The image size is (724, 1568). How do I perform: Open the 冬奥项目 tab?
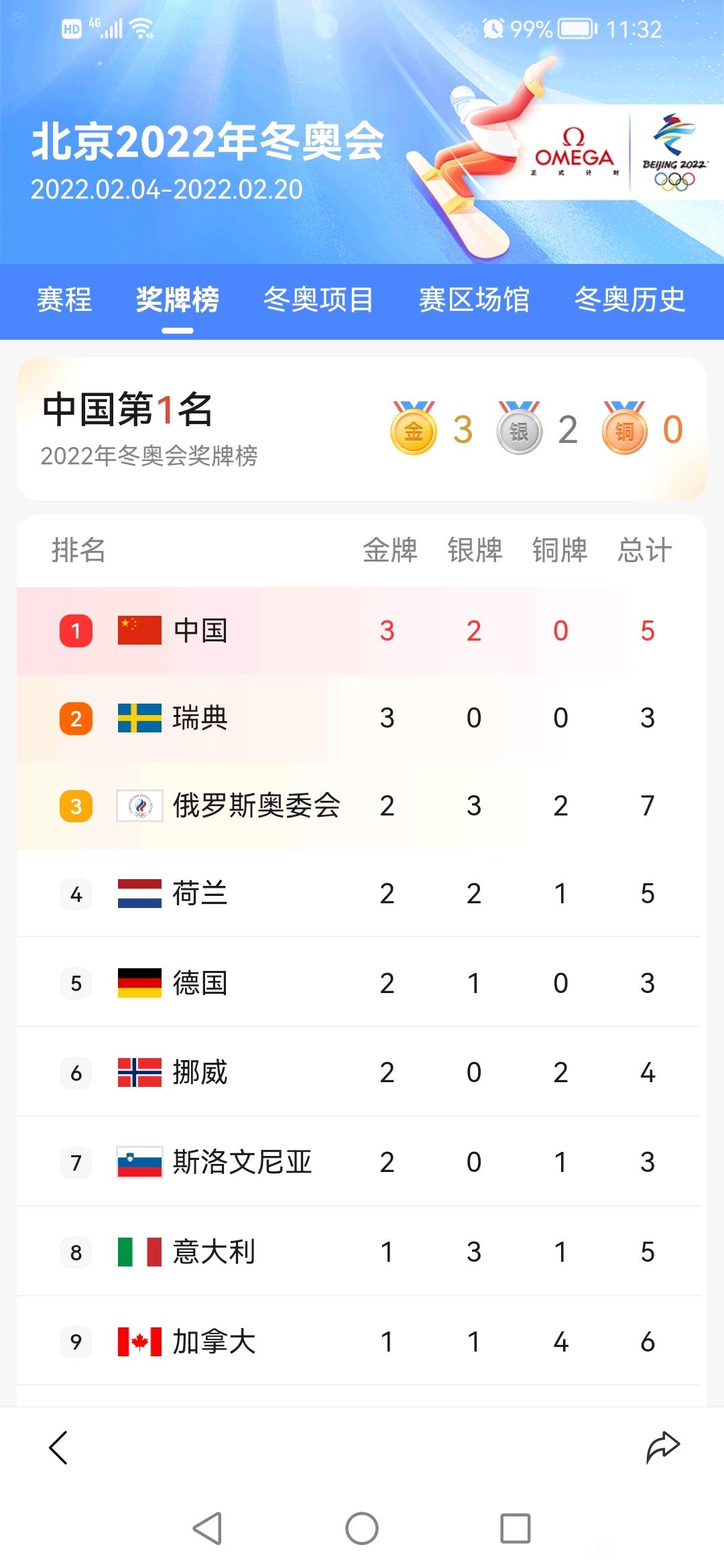tap(318, 299)
